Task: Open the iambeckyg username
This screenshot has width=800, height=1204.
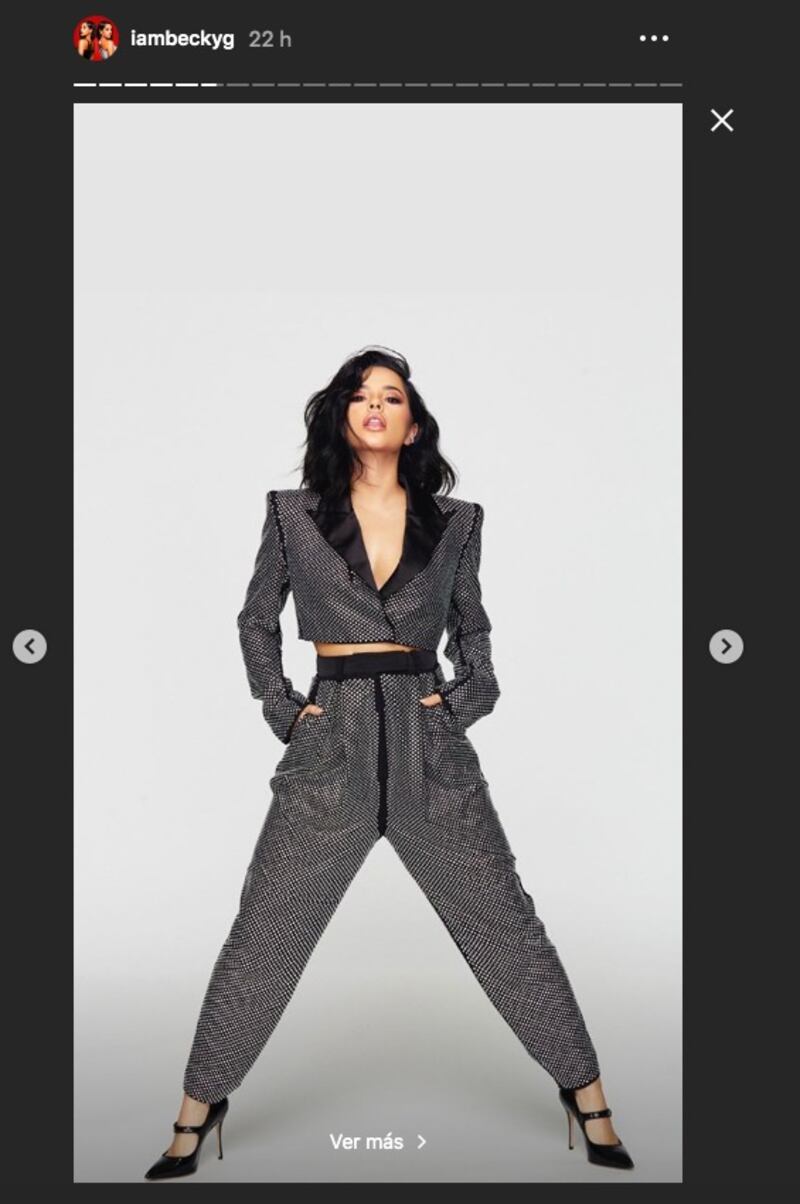Action: point(182,39)
